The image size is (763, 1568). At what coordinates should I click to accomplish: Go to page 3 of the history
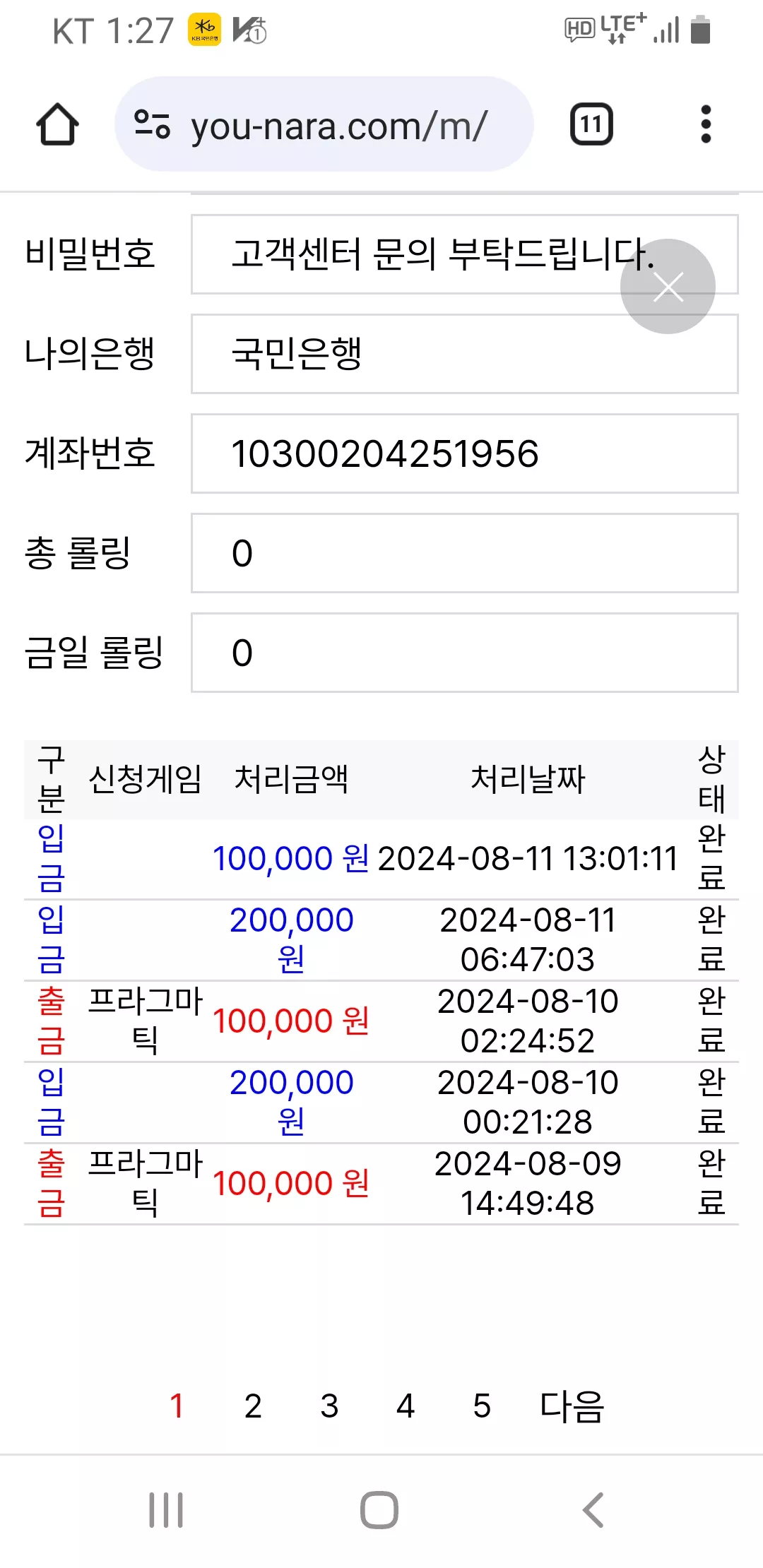[x=329, y=1406]
